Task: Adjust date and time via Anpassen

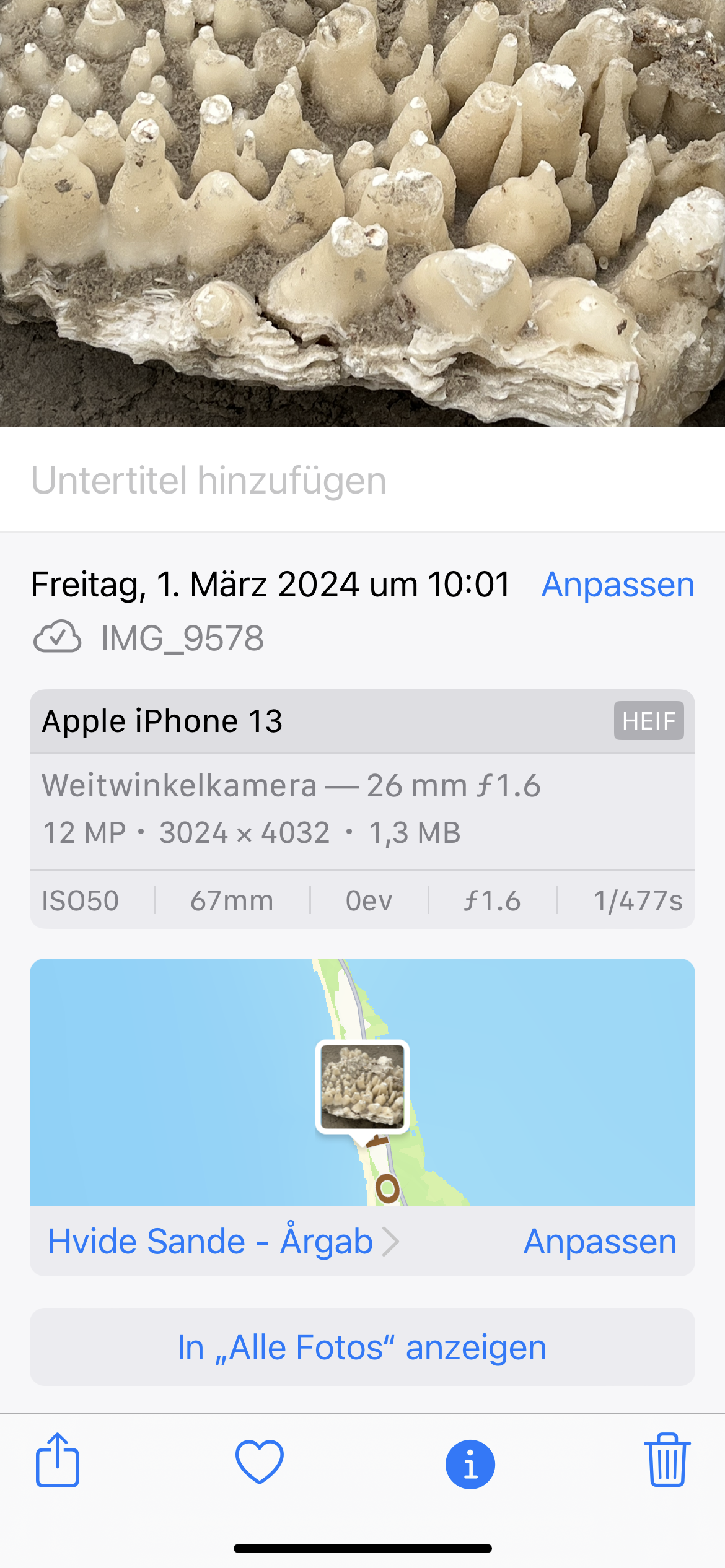Action: [618, 585]
